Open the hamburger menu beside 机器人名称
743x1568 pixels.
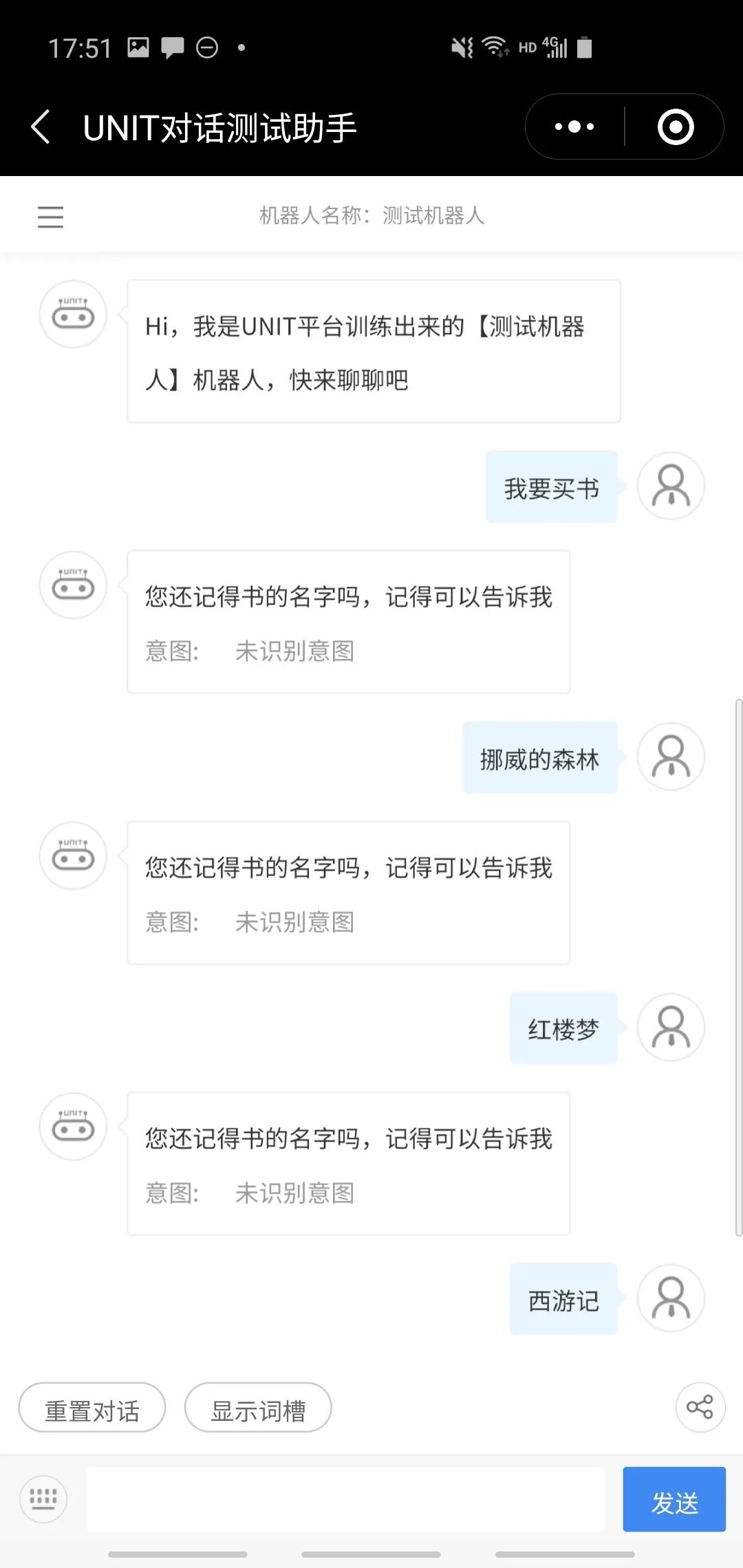point(50,217)
